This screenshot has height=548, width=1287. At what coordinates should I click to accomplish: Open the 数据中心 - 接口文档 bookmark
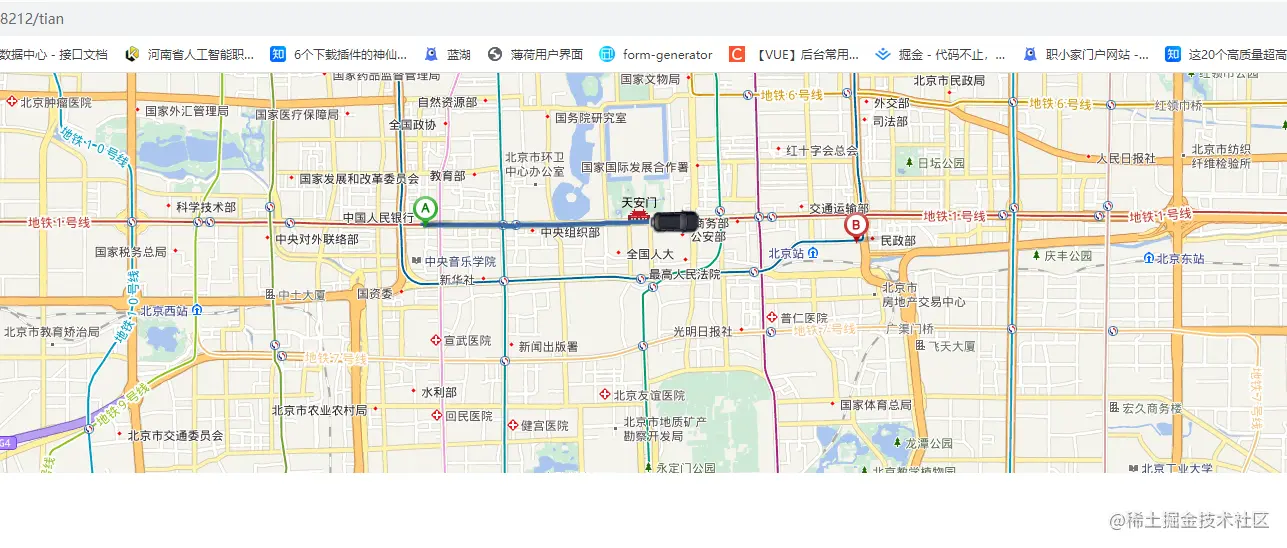point(54,55)
